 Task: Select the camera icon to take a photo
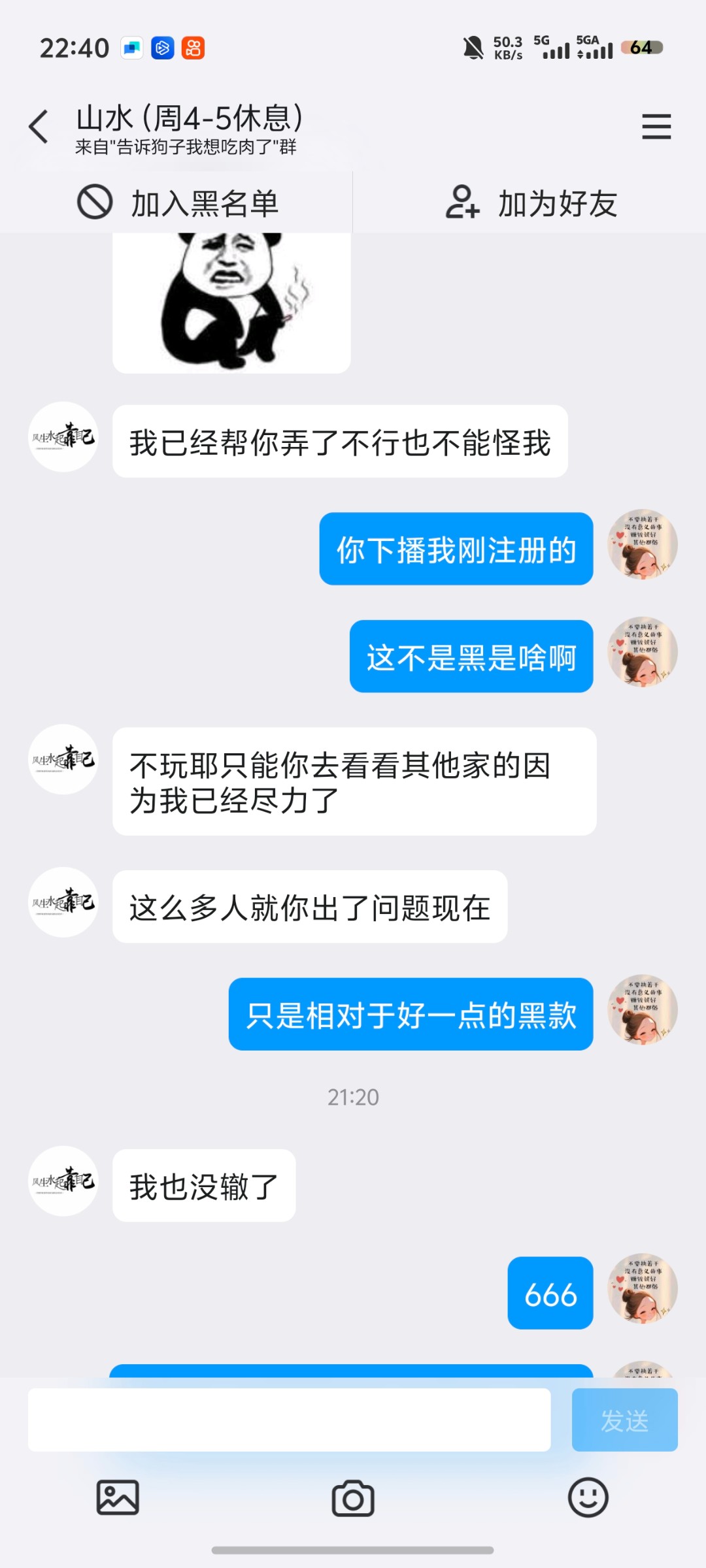coord(353,1499)
